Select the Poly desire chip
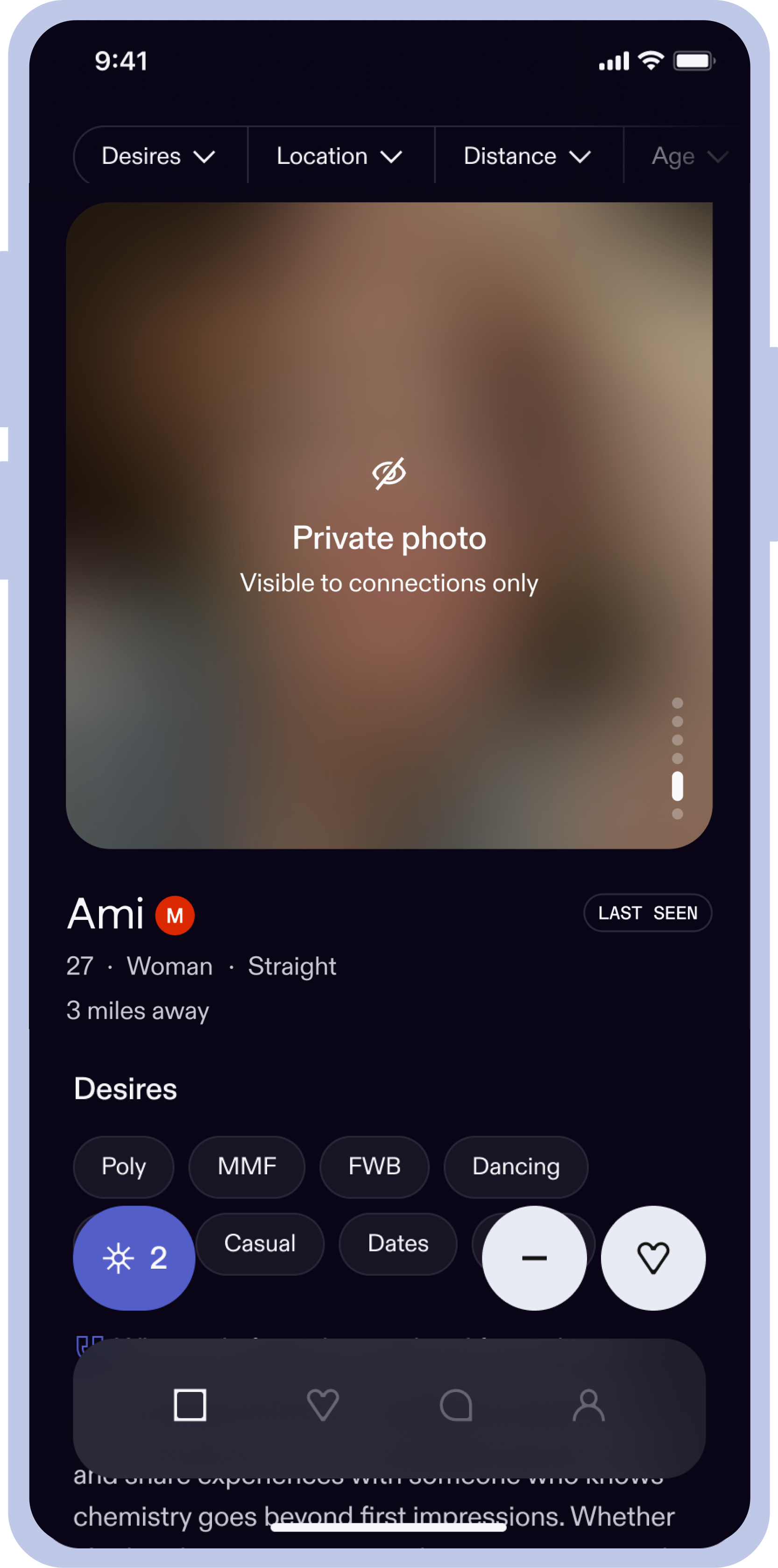This screenshot has height=1568, width=778. click(x=124, y=1167)
